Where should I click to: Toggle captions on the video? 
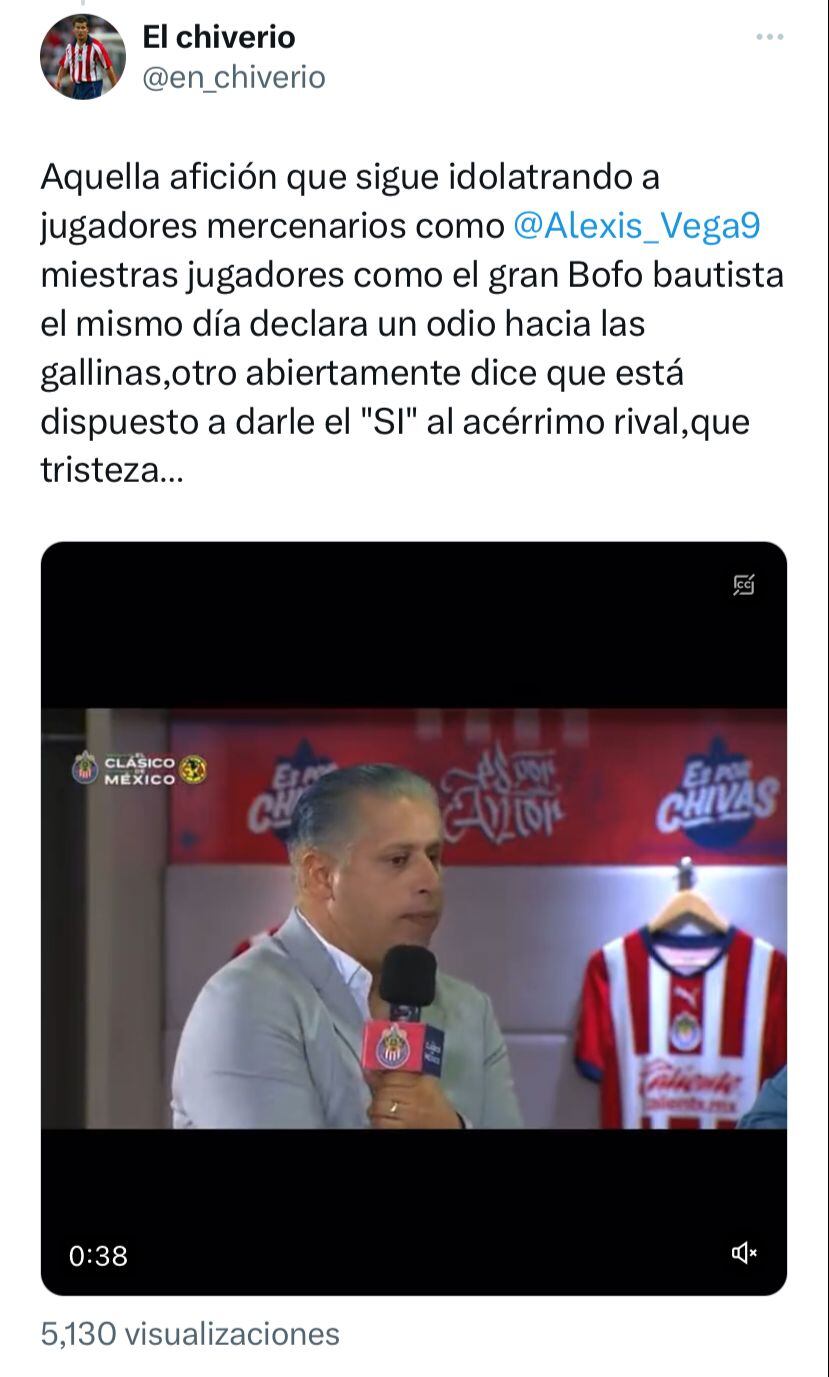743,585
